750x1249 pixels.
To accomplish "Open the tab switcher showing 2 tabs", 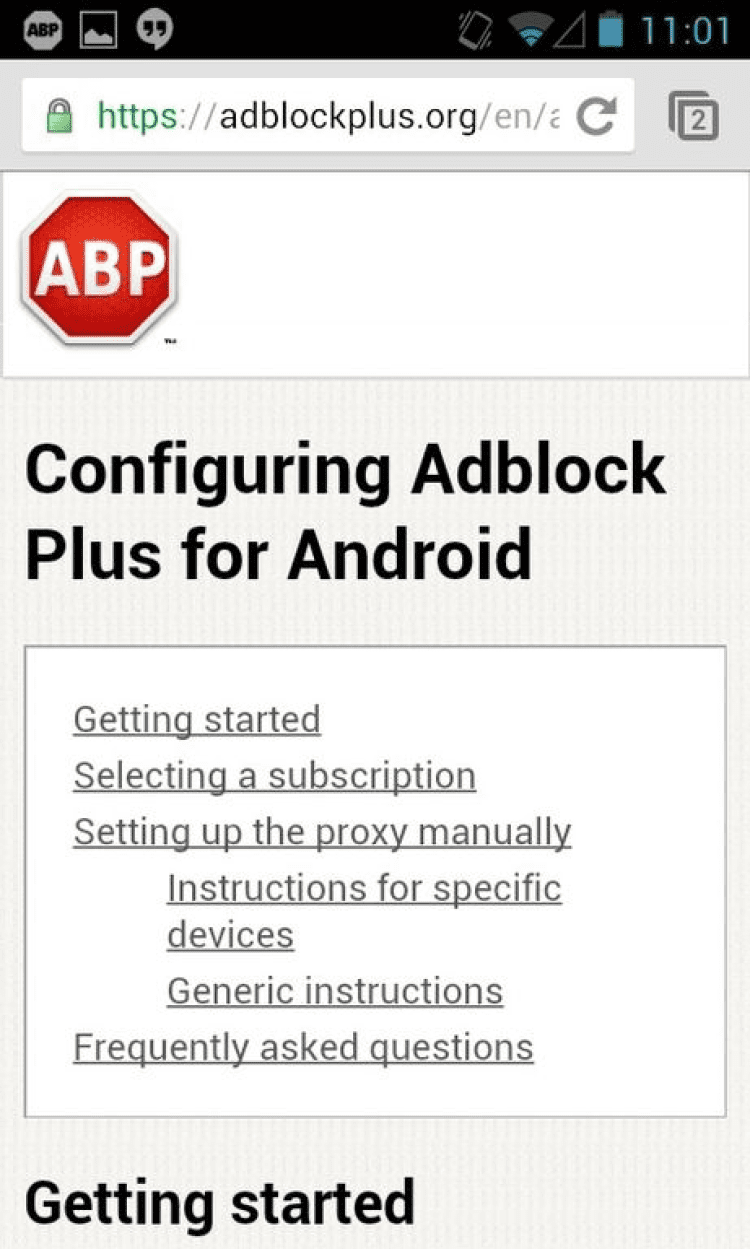I will pyautogui.click(x=693, y=117).
